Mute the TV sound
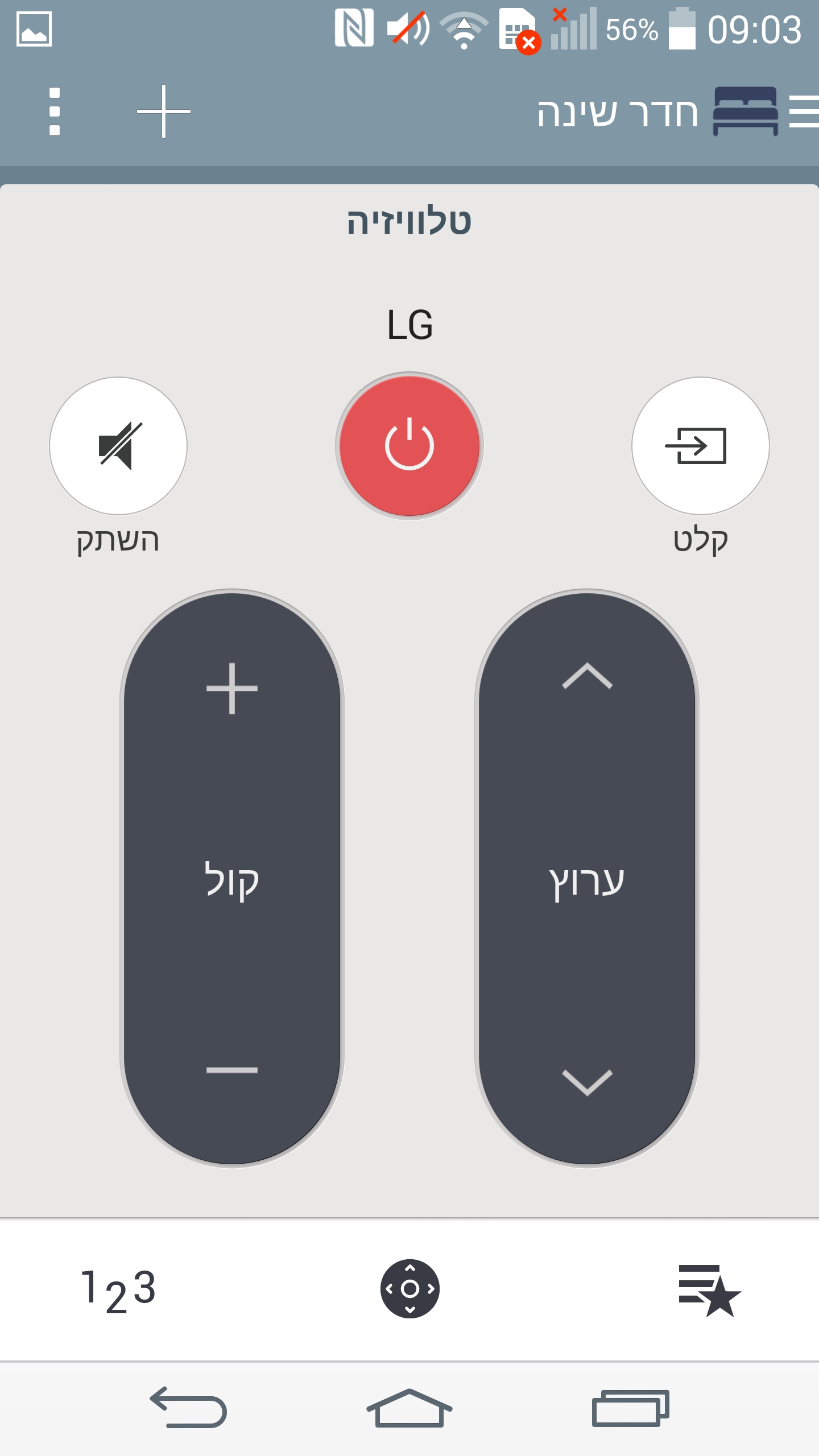 (x=118, y=446)
